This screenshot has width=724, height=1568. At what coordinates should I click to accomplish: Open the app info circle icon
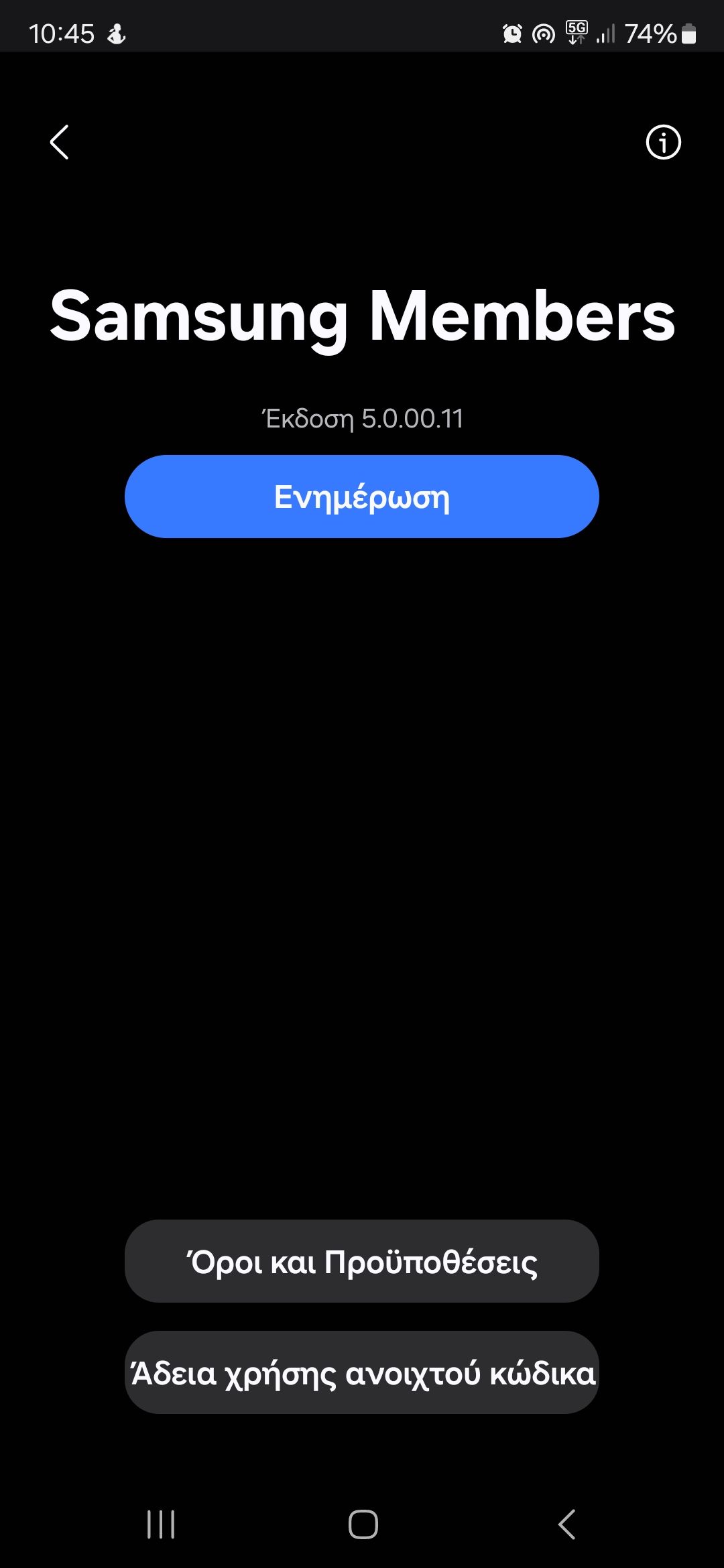[663, 142]
